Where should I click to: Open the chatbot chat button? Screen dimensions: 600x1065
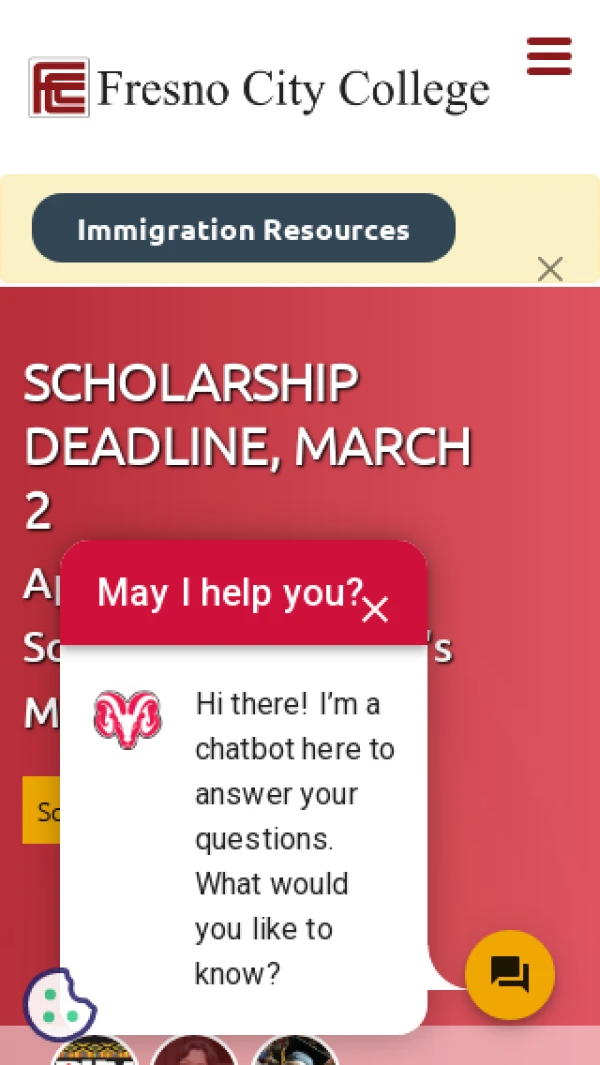pos(509,974)
